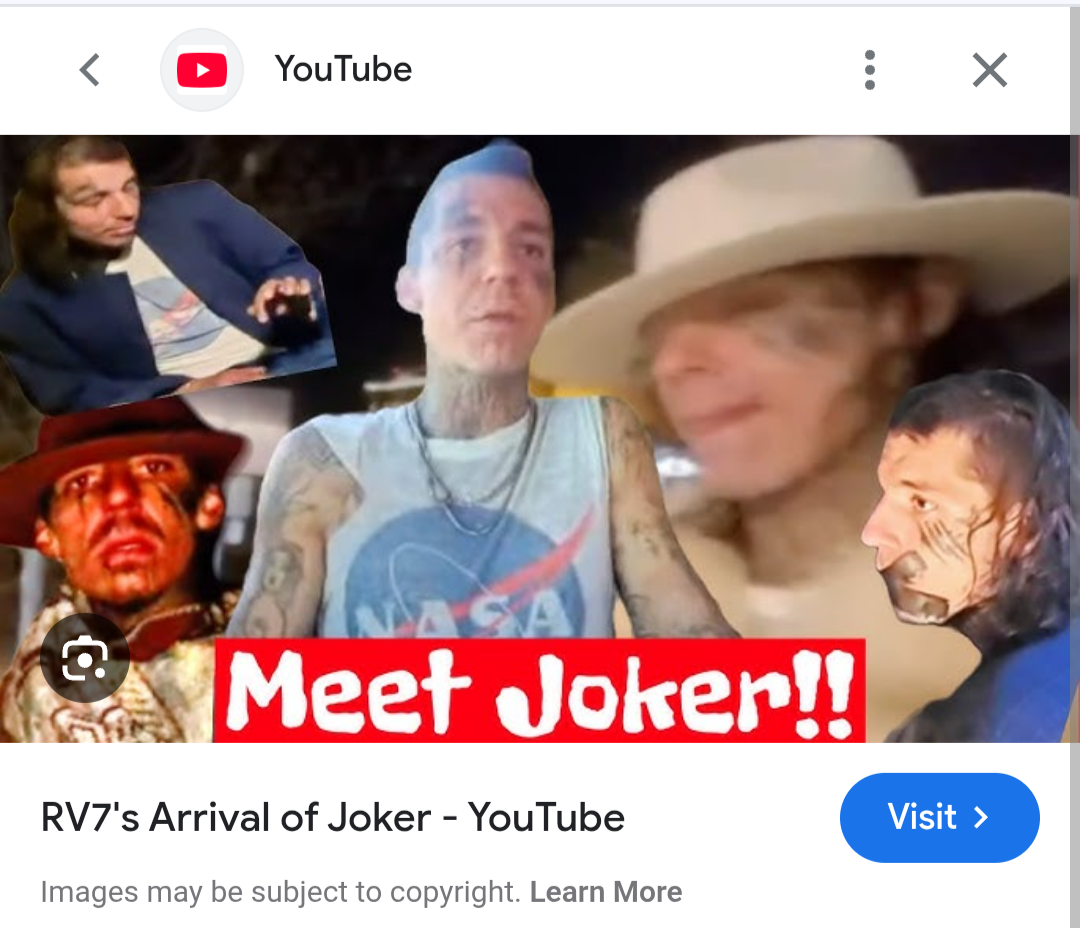Search this image with the Lens icon
The width and height of the screenshot is (1080, 928).
coord(85,658)
